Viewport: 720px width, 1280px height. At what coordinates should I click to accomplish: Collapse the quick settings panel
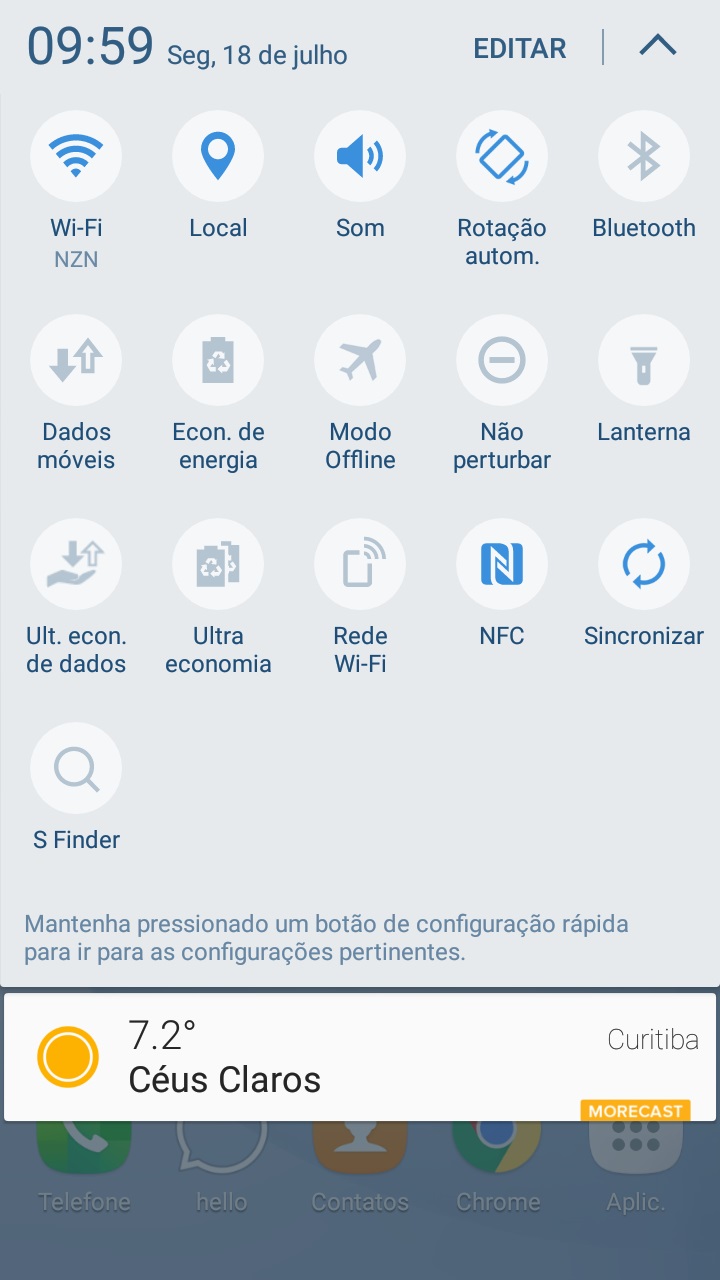coord(657,46)
